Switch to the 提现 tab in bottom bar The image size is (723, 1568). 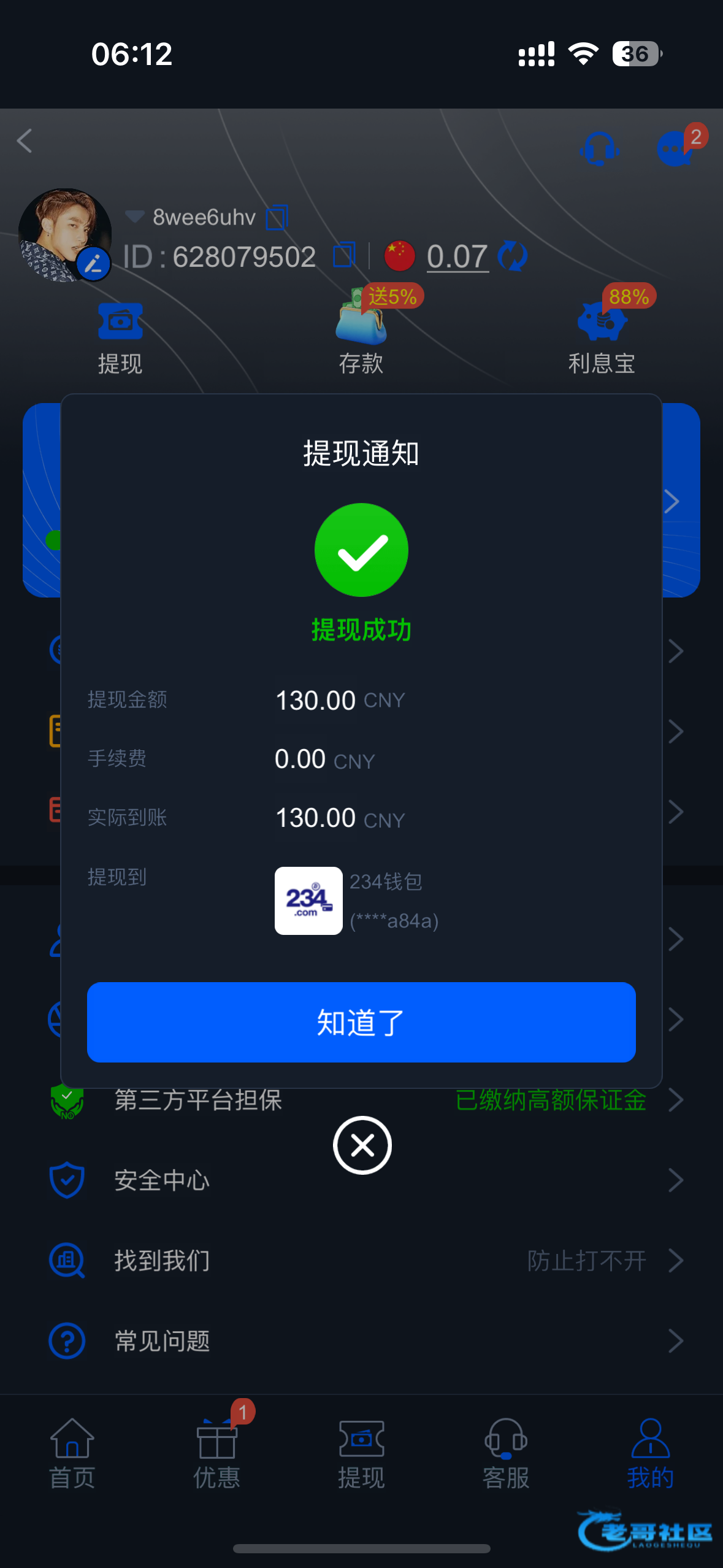point(361,1453)
